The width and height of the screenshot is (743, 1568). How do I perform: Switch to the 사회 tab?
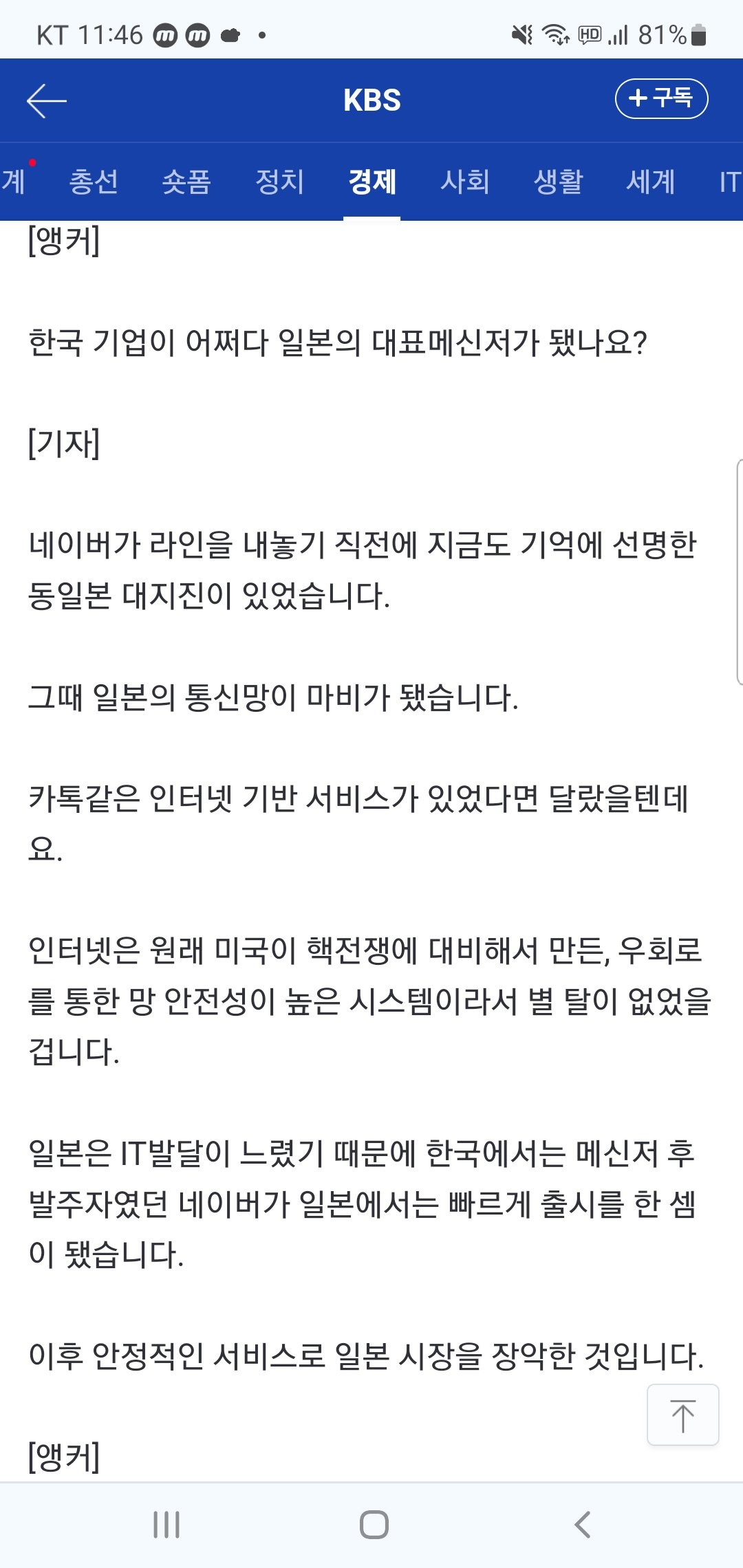[465, 182]
